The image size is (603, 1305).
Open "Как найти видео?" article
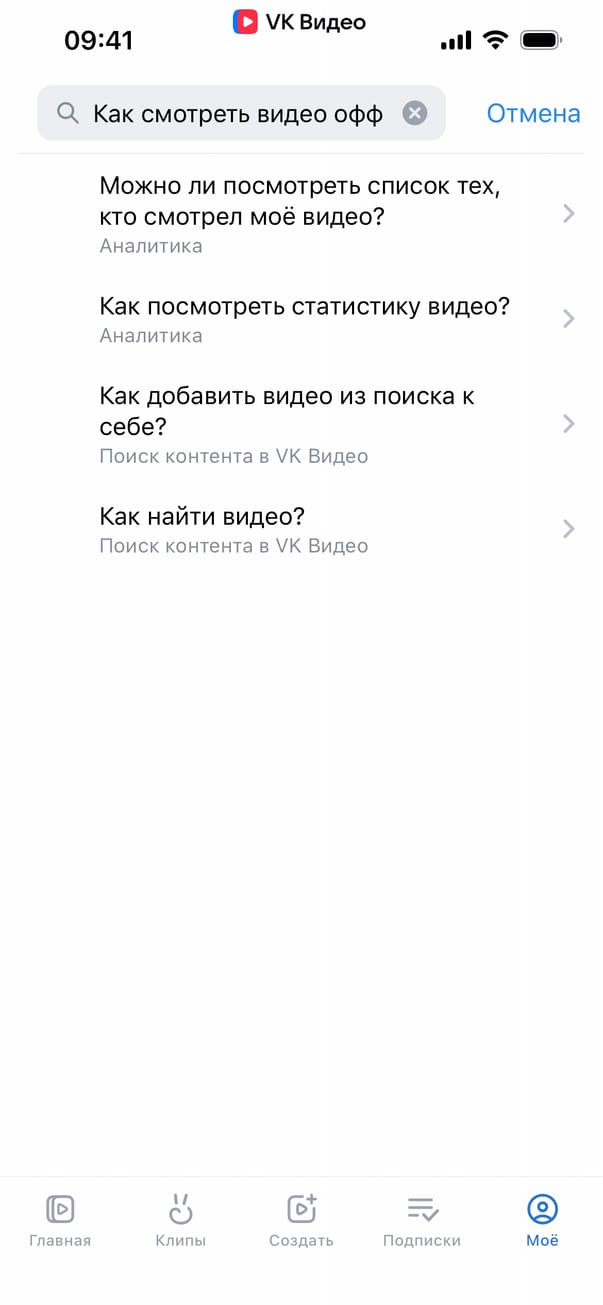301,529
